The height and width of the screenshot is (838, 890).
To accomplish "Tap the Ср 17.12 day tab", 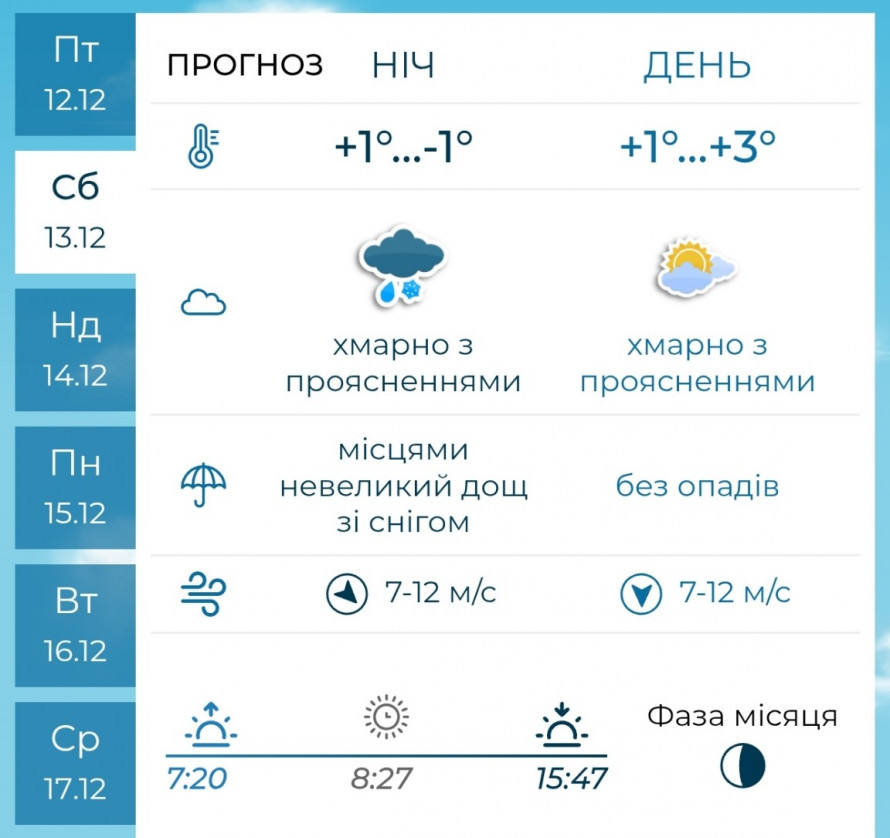I will (75, 764).
